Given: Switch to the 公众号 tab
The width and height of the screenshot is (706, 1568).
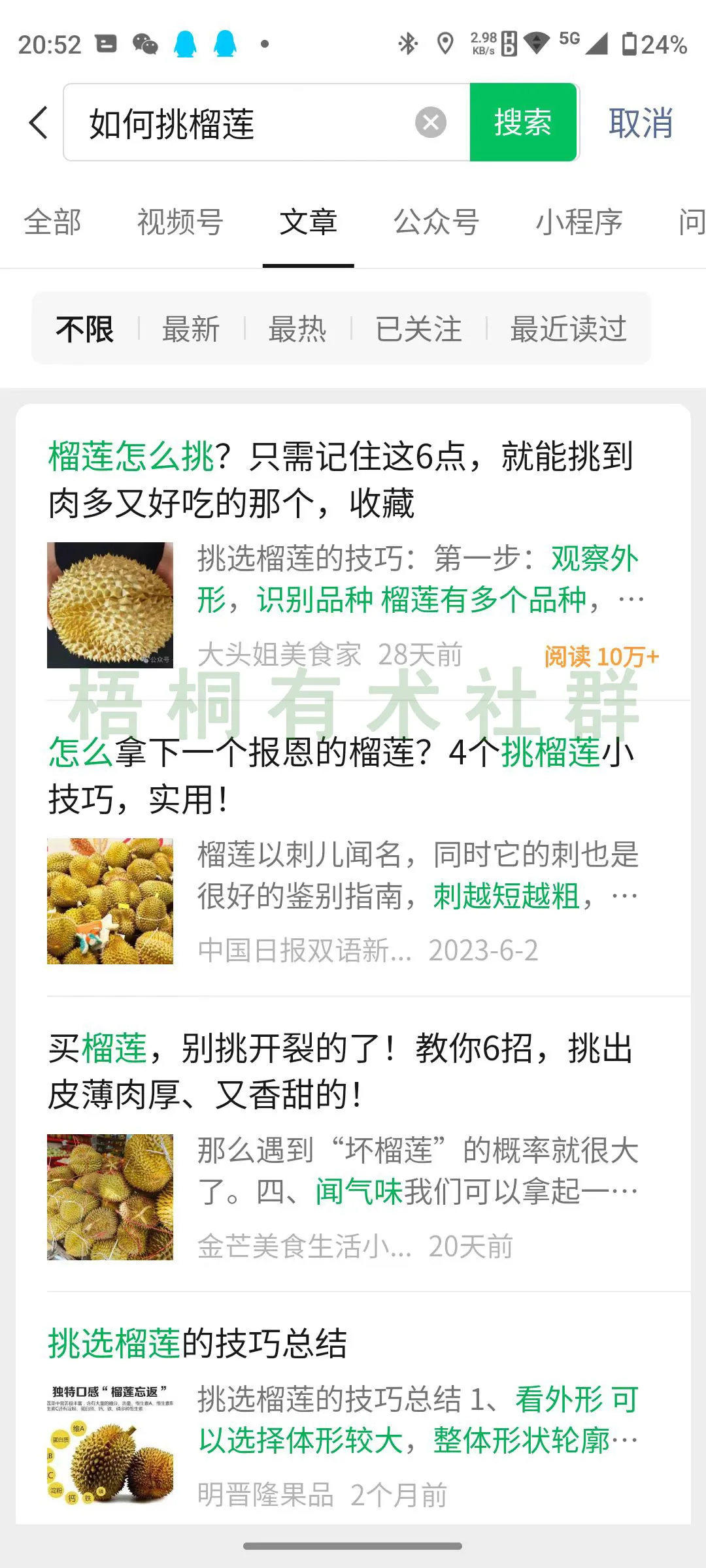Looking at the screenshot, I should pyautogui.click(x=435, y=223).
